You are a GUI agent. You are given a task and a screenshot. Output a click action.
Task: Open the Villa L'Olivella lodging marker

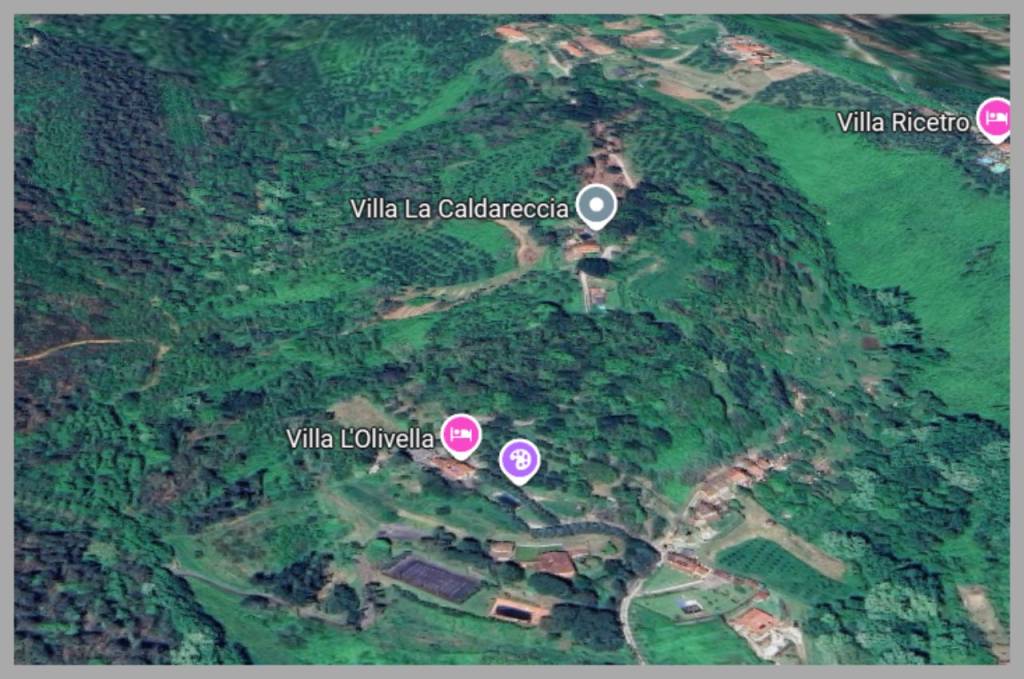tap(461, 435)
